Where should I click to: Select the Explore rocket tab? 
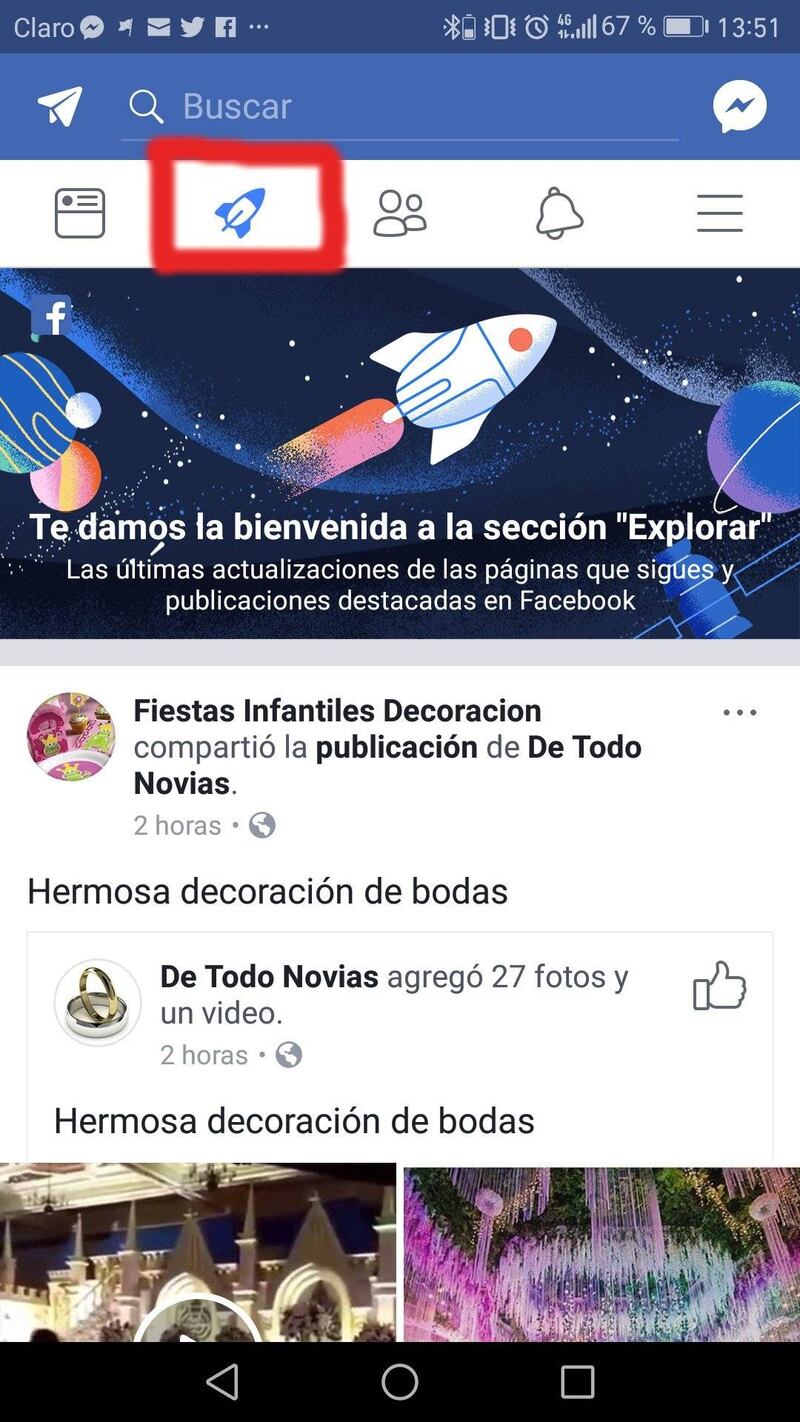(240, 213)
